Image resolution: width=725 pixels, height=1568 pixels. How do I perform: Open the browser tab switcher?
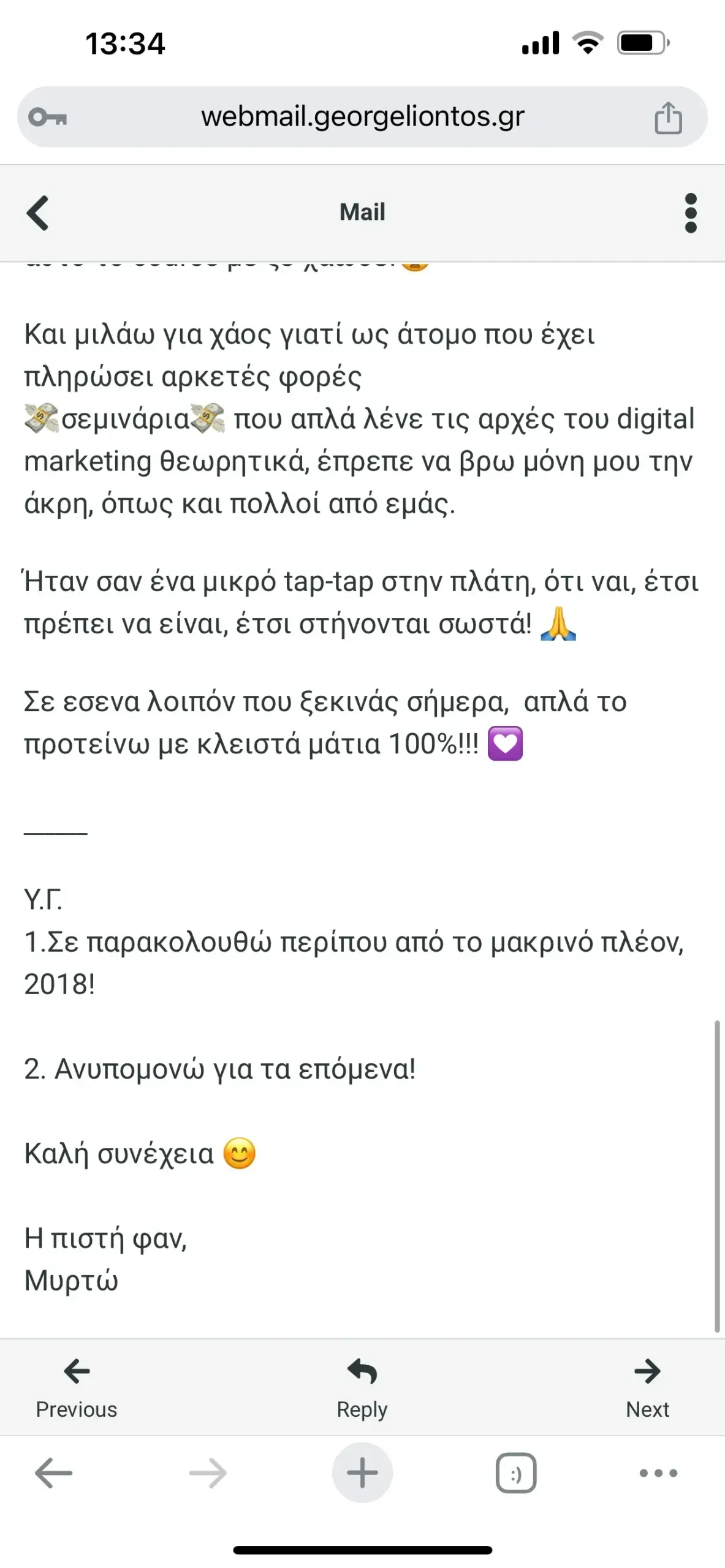tap(515, 1472)
